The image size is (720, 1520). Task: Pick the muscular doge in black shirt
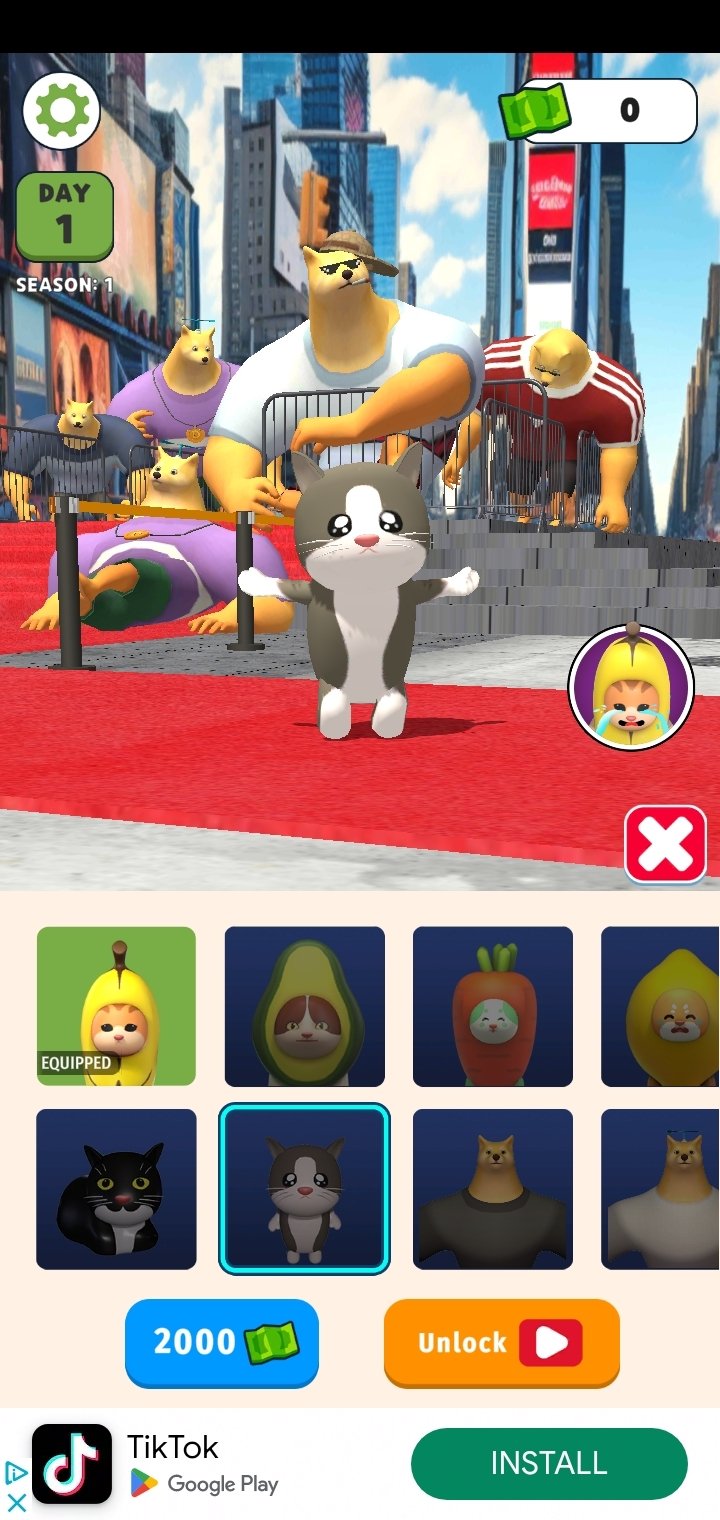(492, 1189)
